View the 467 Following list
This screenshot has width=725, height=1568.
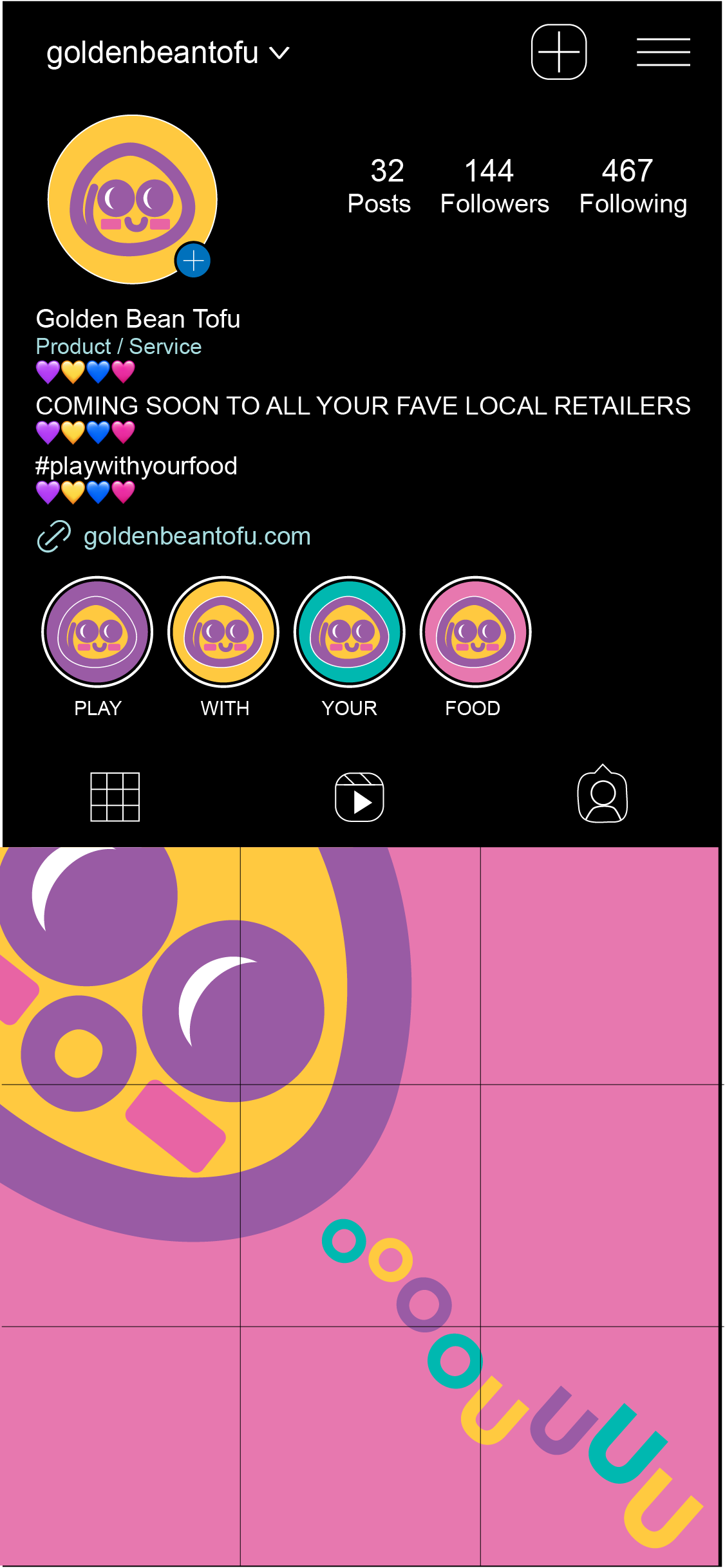tap(632, 187)
